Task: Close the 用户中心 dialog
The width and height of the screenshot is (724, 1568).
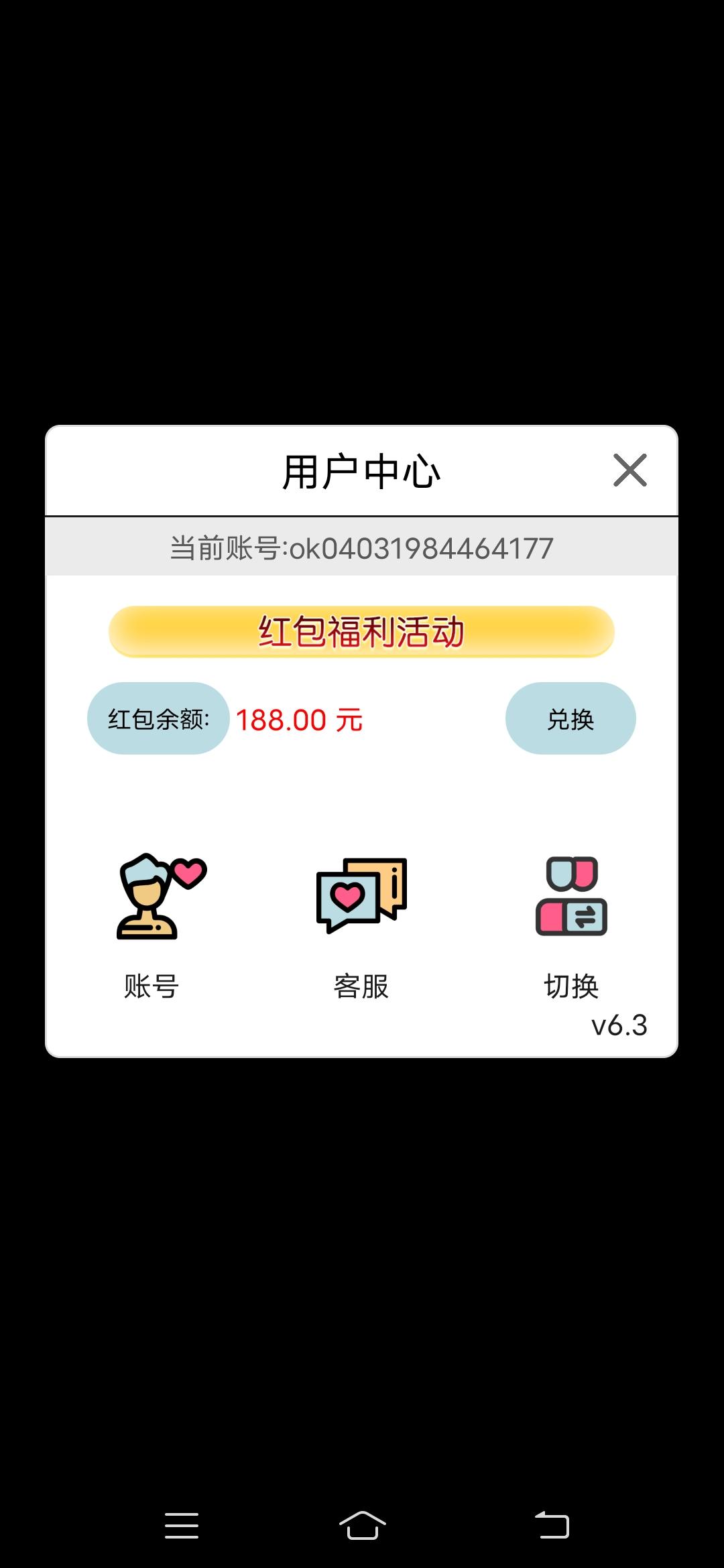Action: 630,470
